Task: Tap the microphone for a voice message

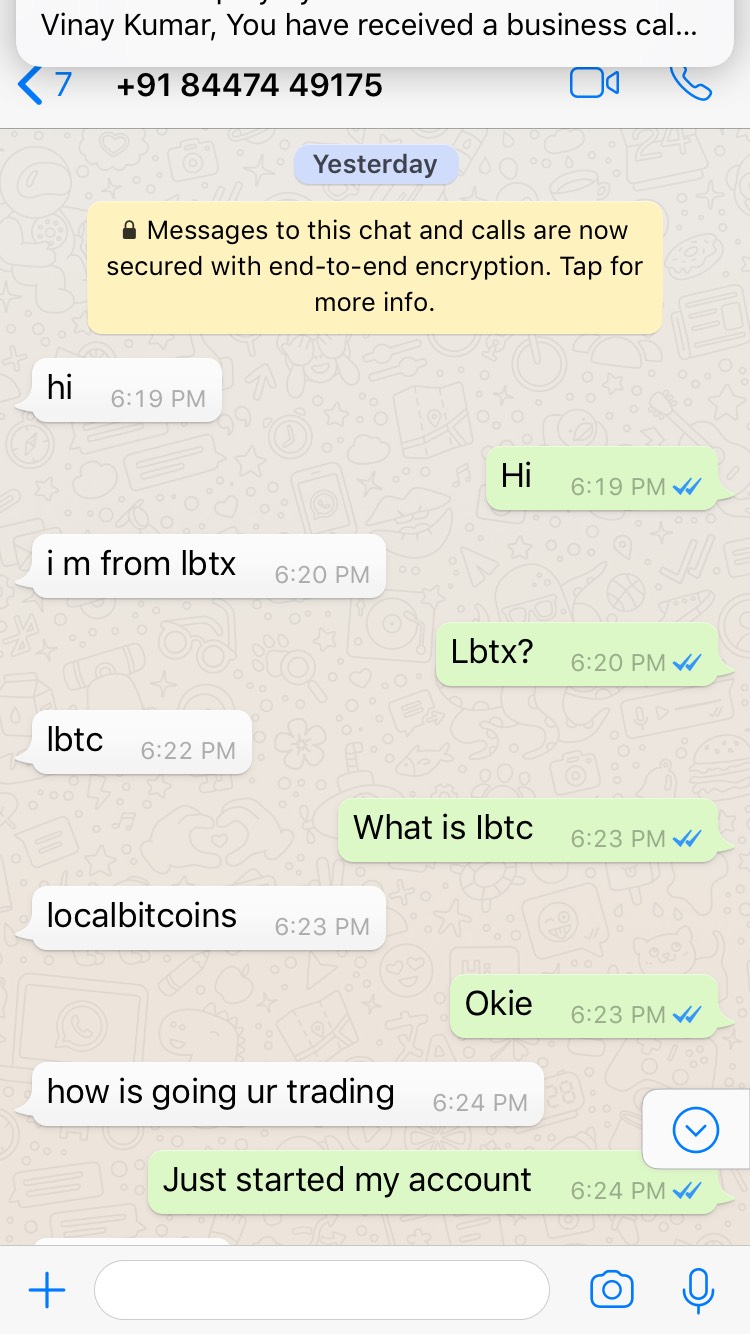Action: 698,1290
